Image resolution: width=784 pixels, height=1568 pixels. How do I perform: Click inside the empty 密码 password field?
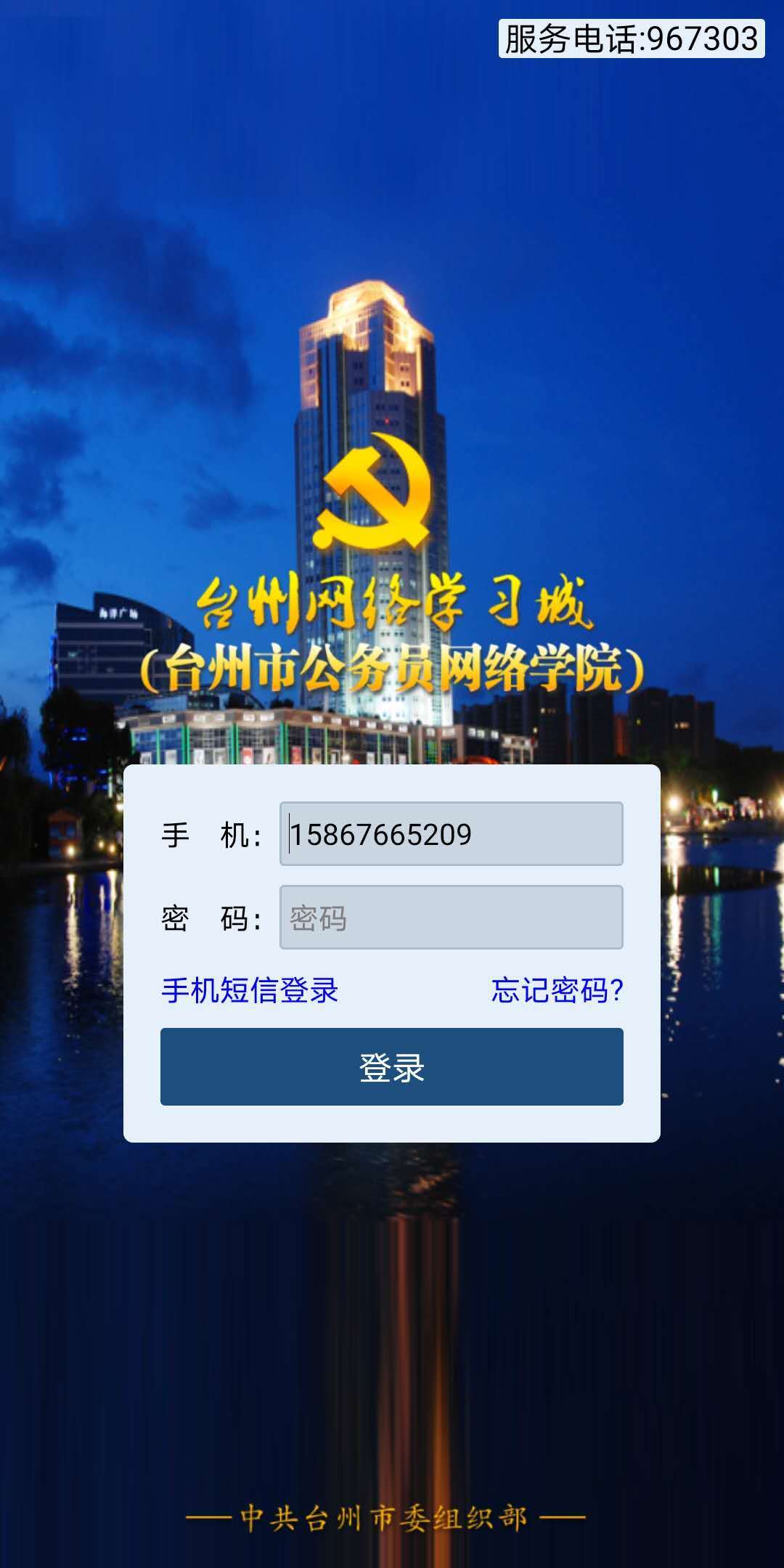450,916
